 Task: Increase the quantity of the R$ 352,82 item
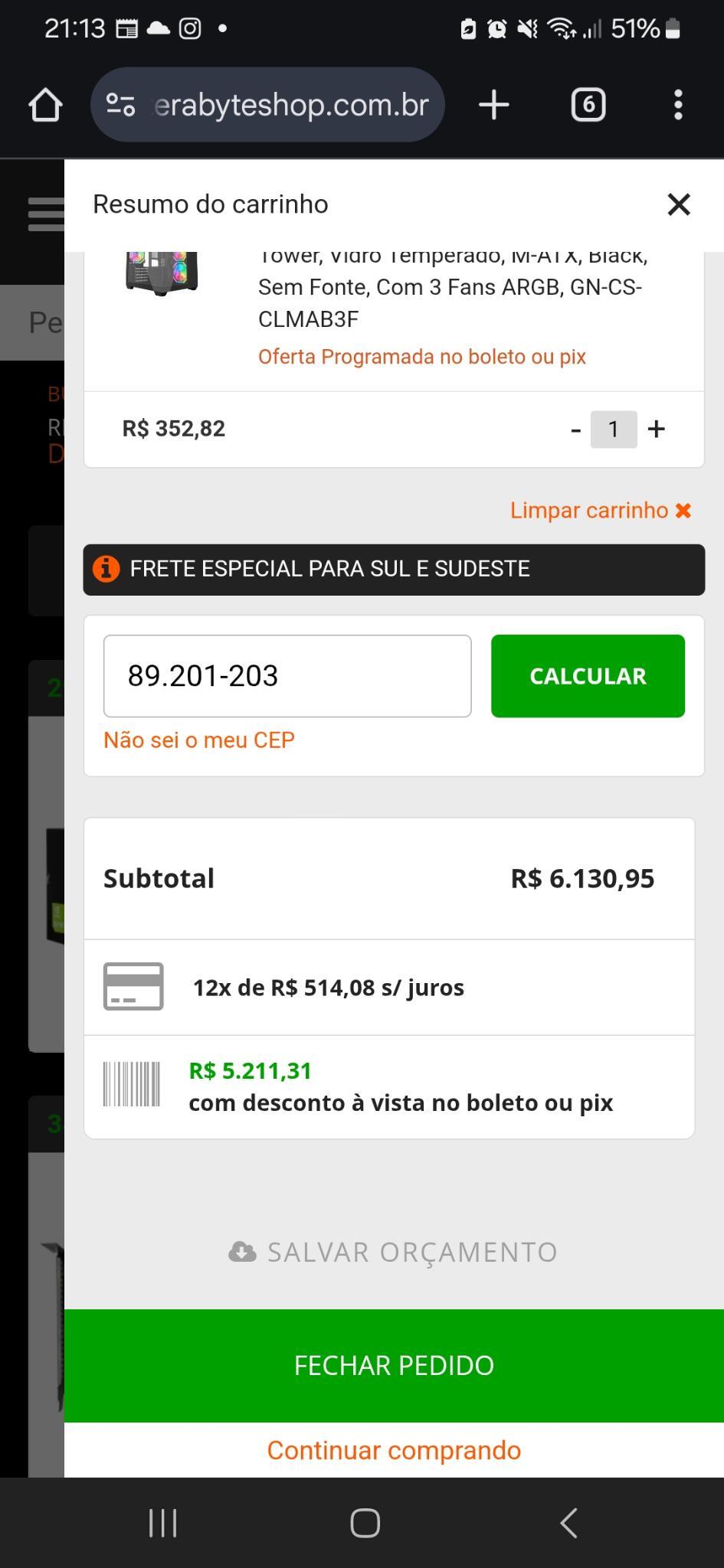pyautogui.click(x=656, y=429)
